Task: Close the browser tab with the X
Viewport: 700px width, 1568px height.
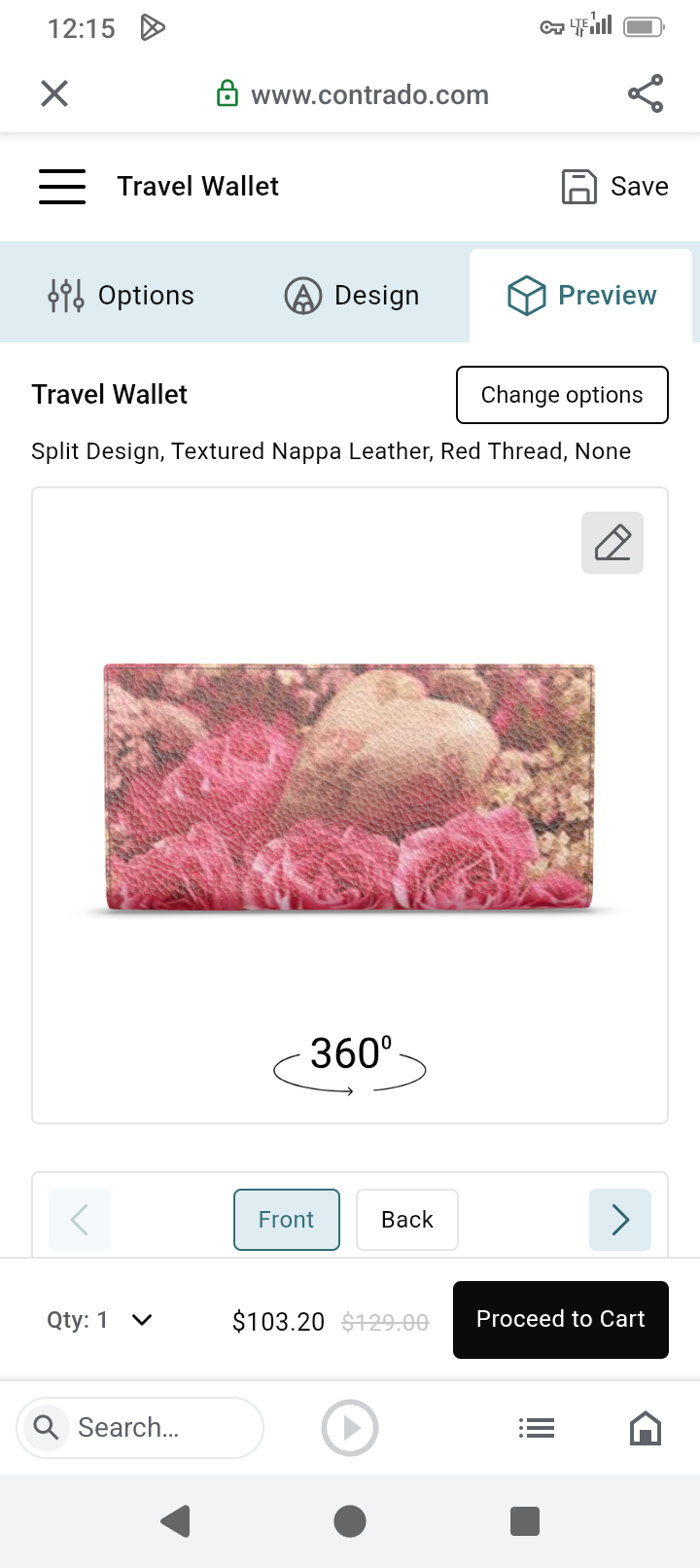Action: pyautogui.click(x=54, y=93)
